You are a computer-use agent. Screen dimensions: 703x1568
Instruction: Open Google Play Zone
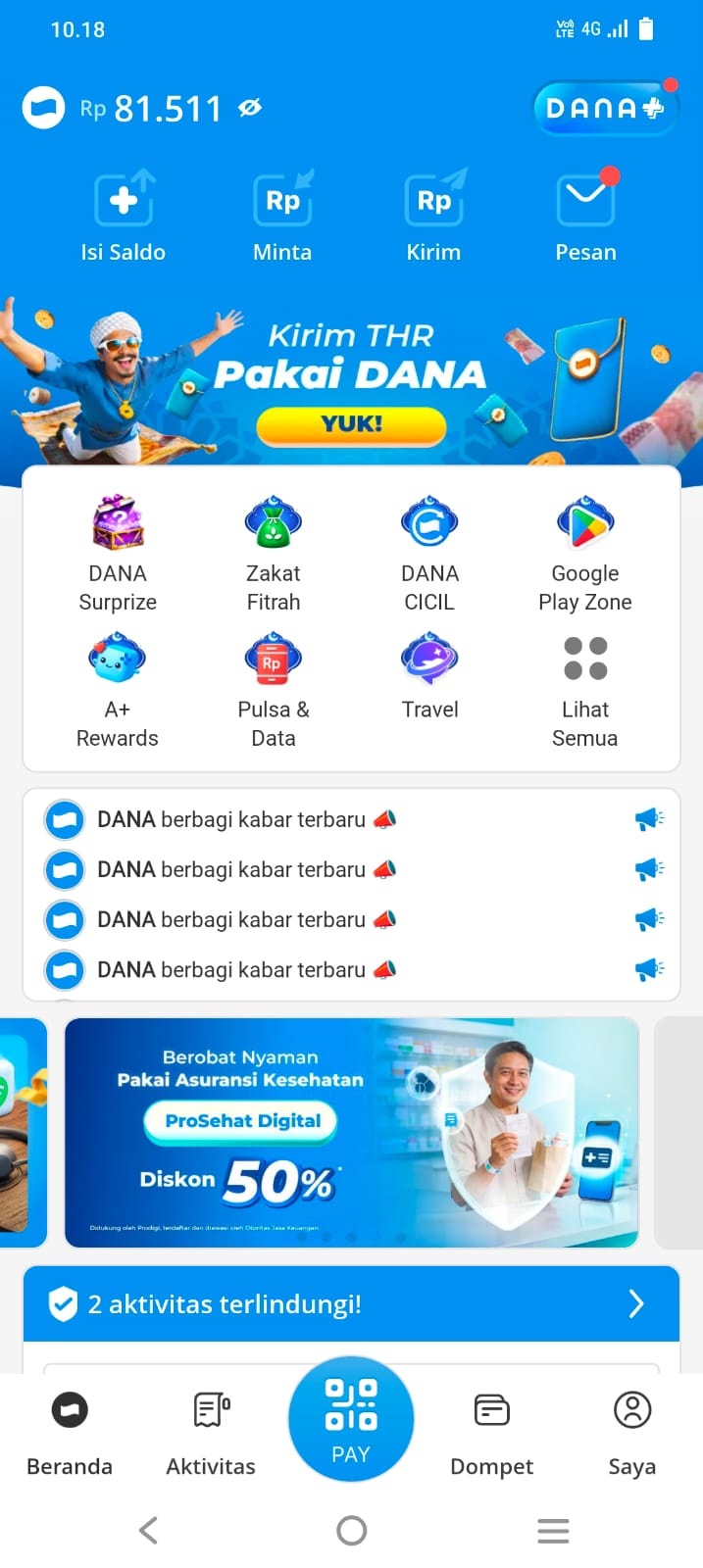(584, 554)
